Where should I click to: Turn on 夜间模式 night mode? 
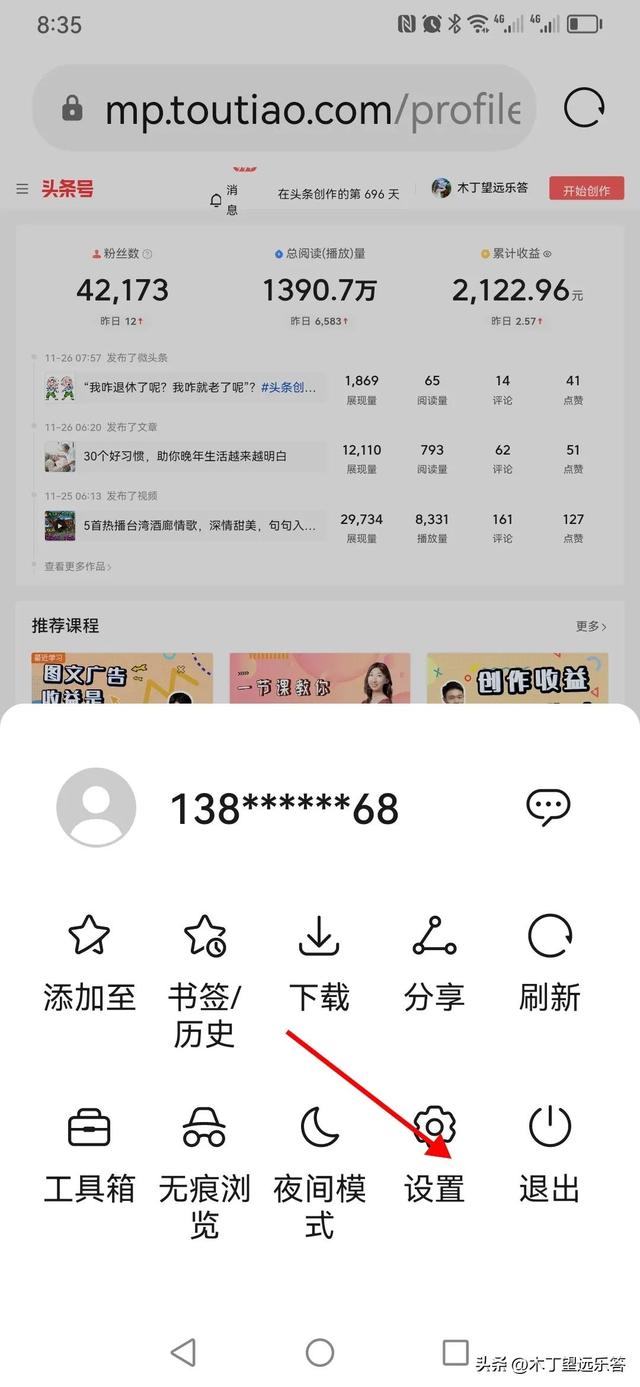(x=319, y=1165)
